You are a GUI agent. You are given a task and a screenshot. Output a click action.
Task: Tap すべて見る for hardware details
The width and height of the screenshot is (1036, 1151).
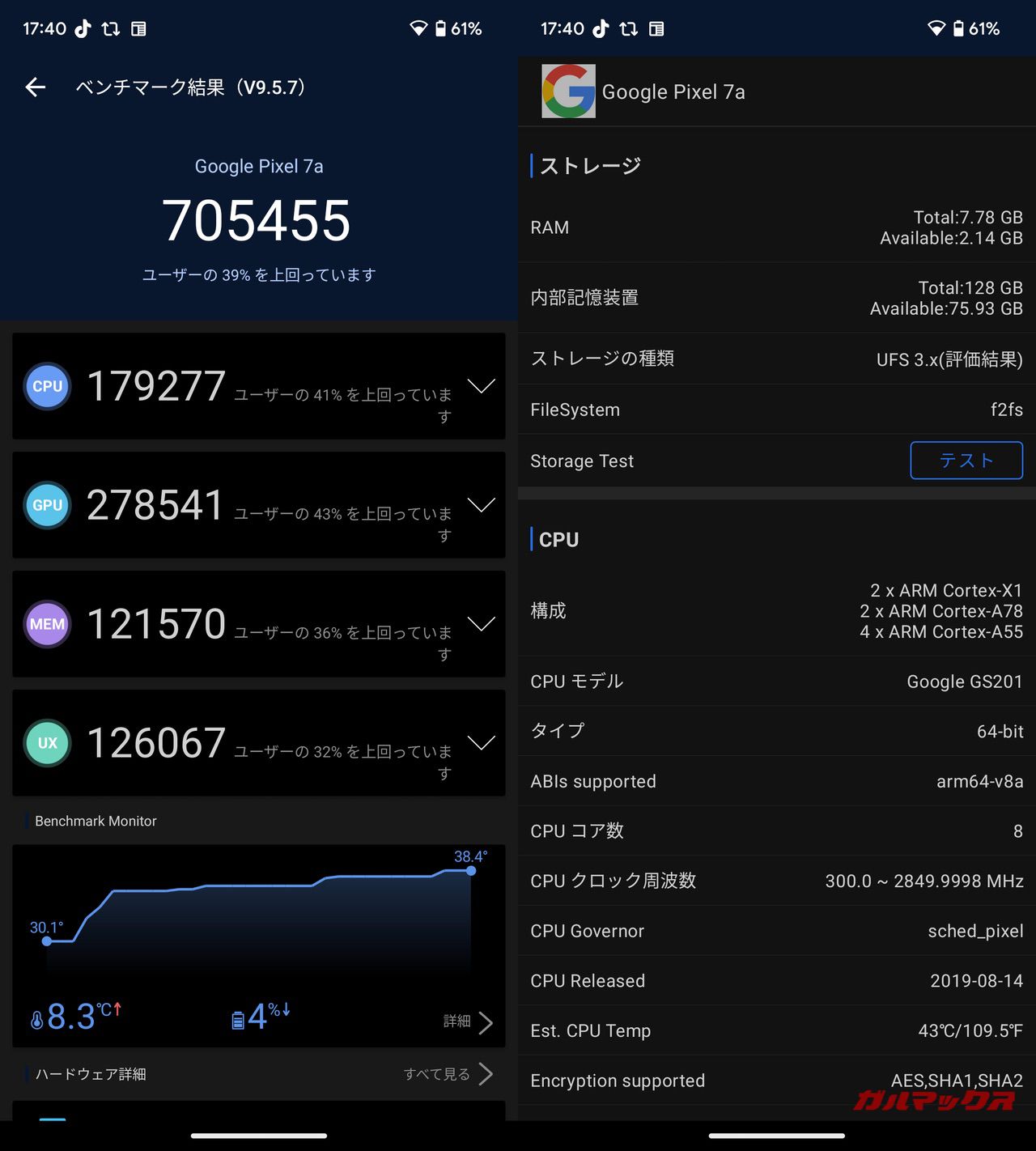coord(448,1074)
